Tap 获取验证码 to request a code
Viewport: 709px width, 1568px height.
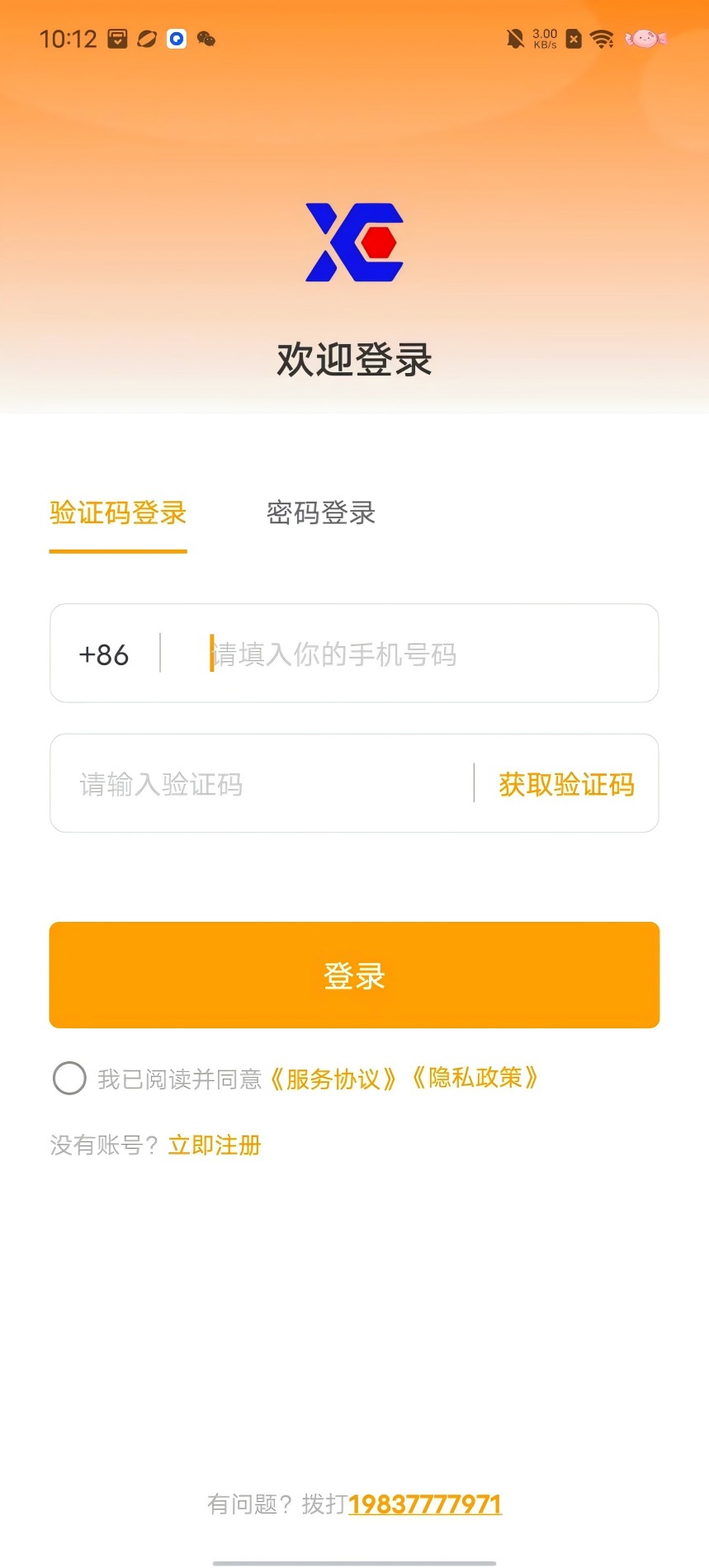coord(565,784)
